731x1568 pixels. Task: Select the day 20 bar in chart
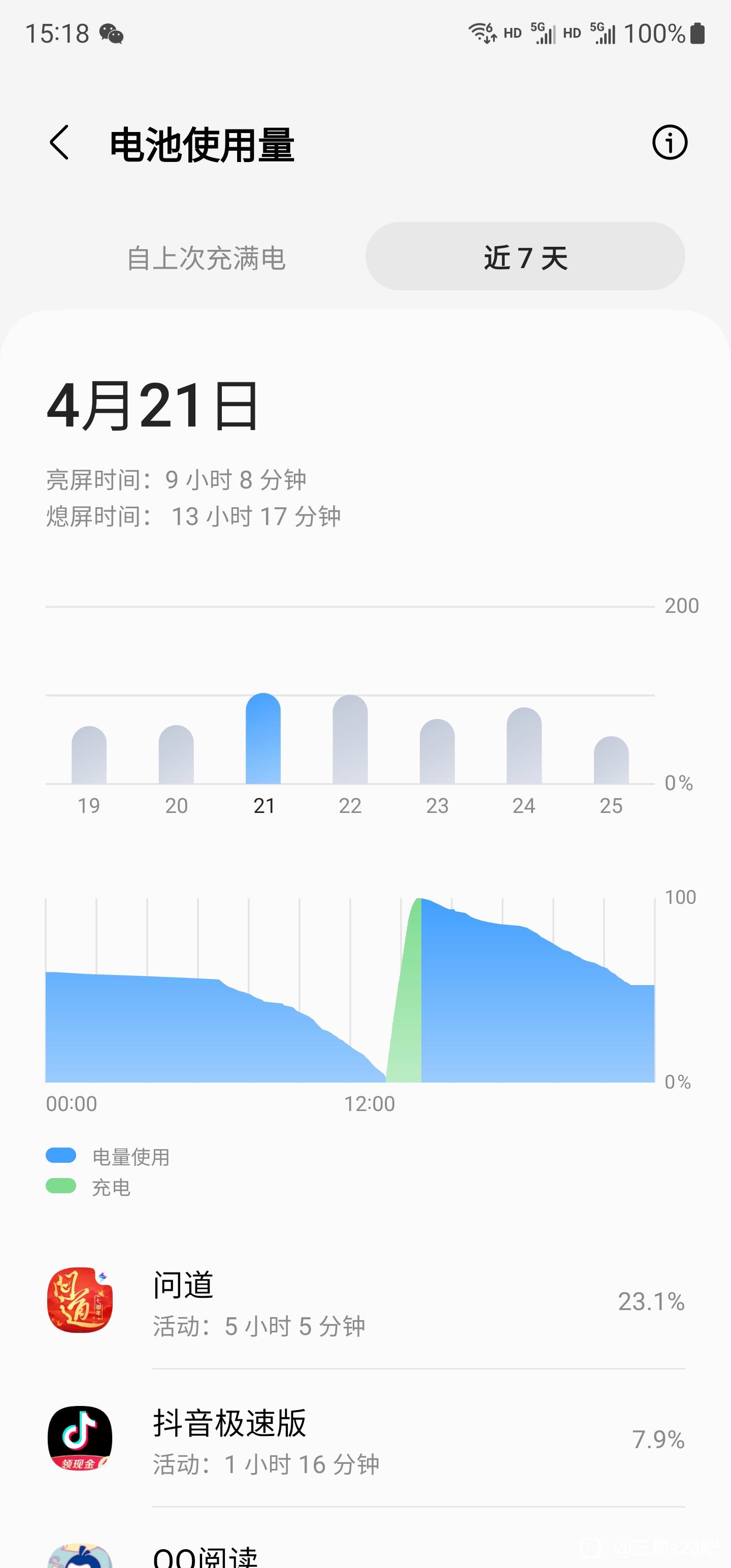point(176,754)
